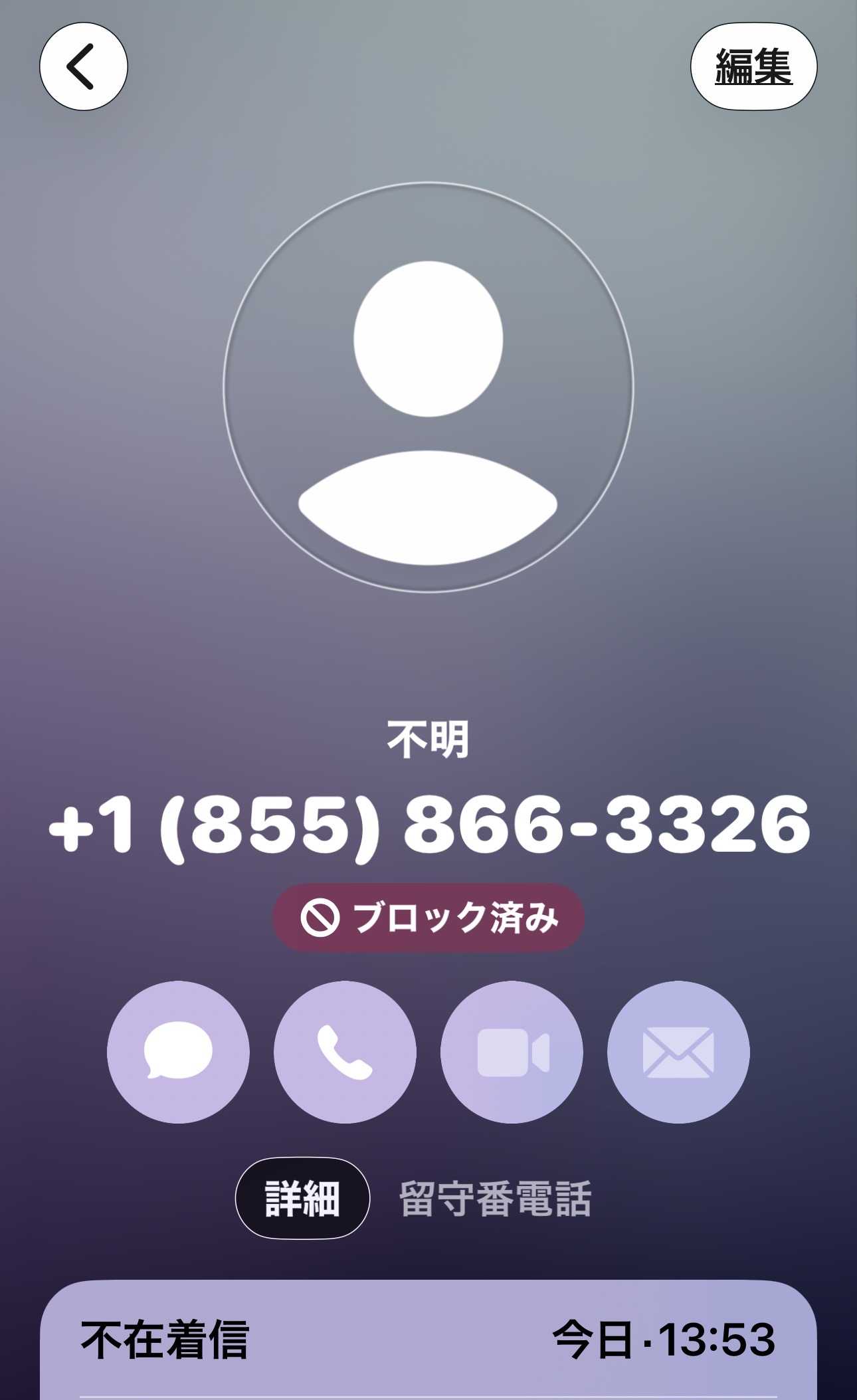Start a video call
Screen dimensions: 857x1400
coord(512,1052)
